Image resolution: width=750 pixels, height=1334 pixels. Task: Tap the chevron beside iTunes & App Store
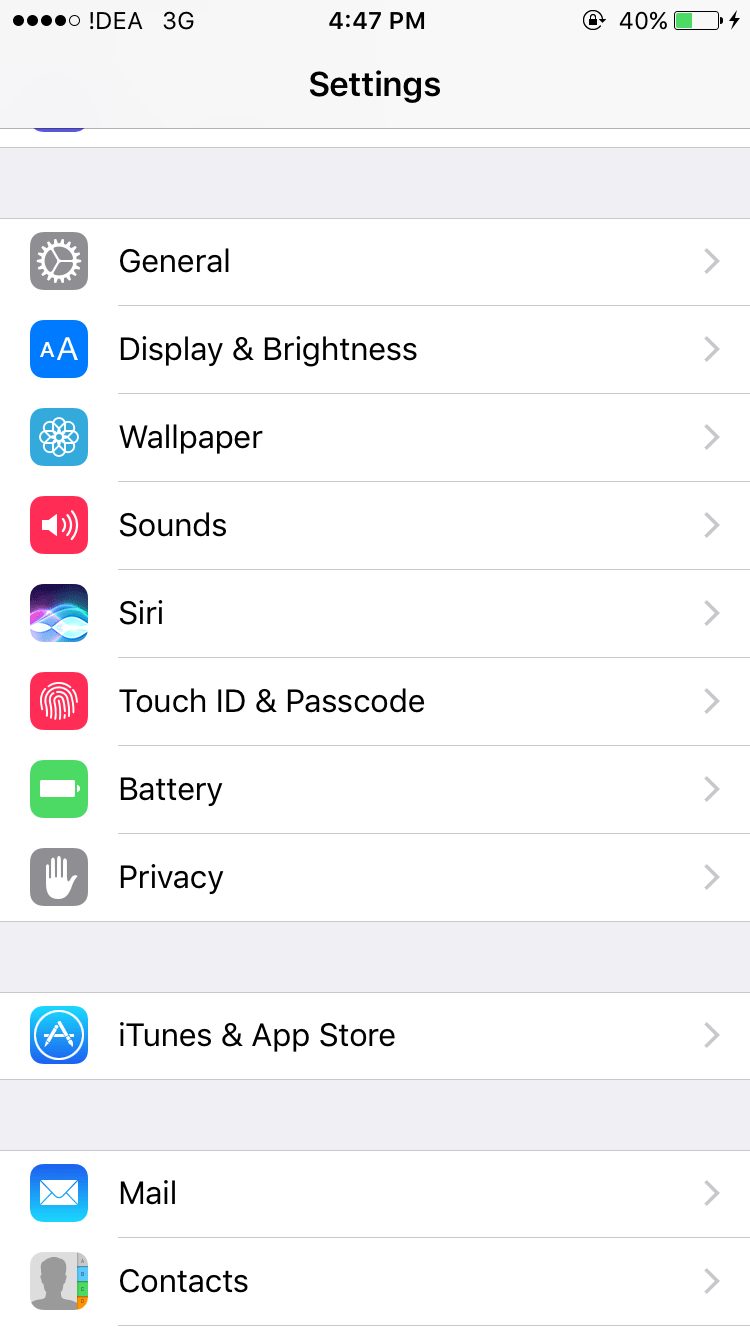(711, 1035)
